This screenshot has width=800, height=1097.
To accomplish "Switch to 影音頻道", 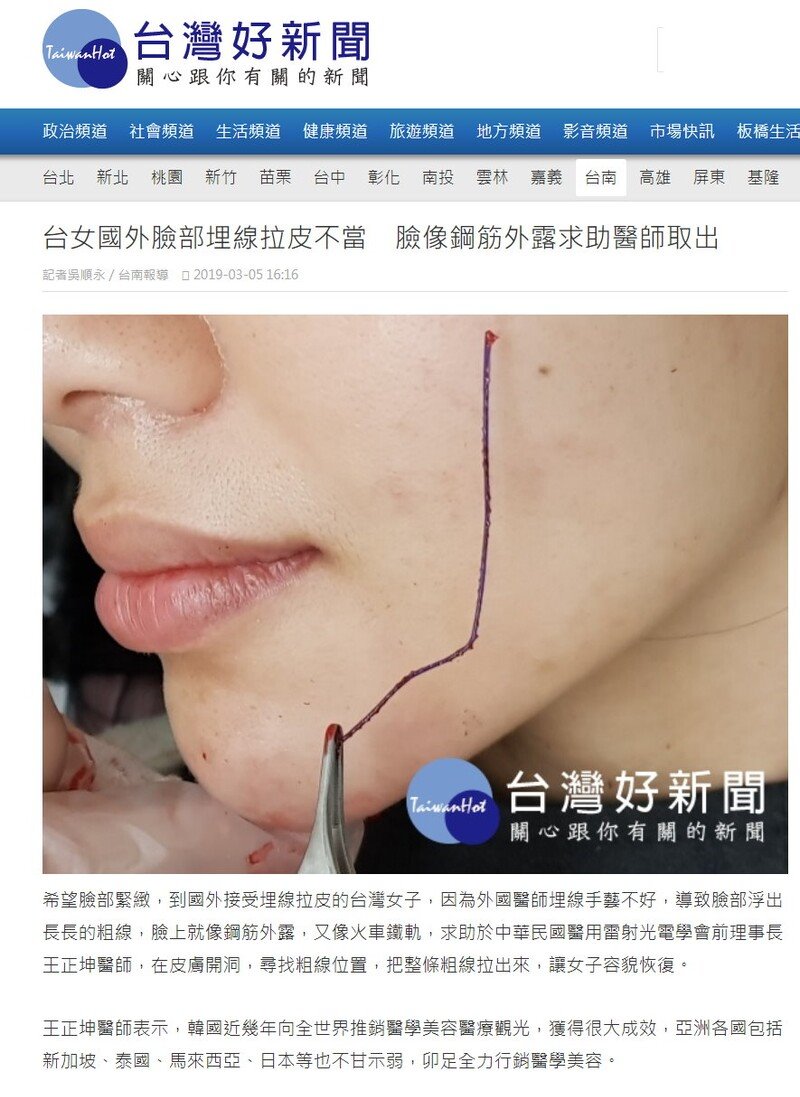I will click(x=595, y=131).
